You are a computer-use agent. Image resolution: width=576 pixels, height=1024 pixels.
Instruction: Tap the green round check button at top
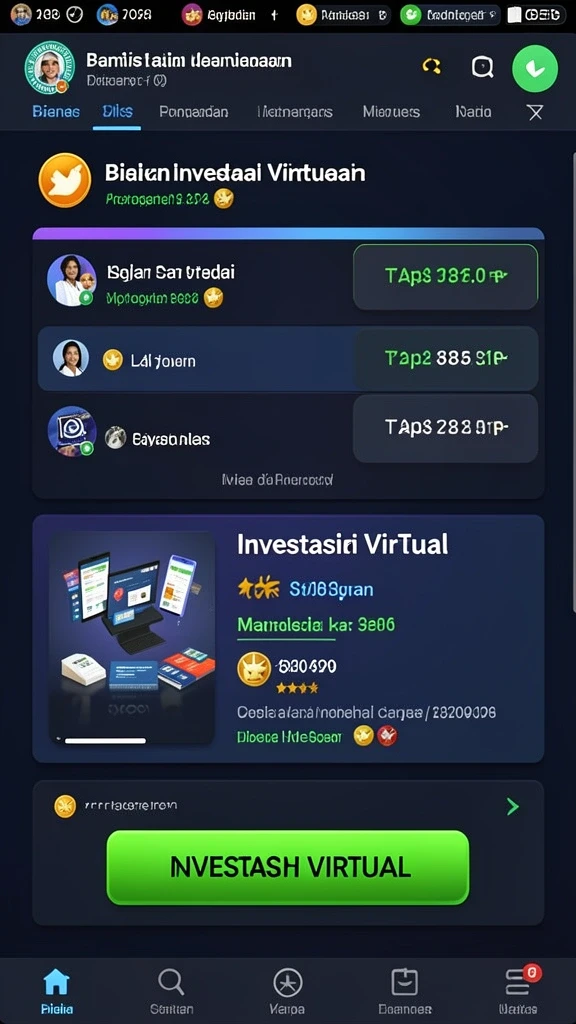[535, 69]
